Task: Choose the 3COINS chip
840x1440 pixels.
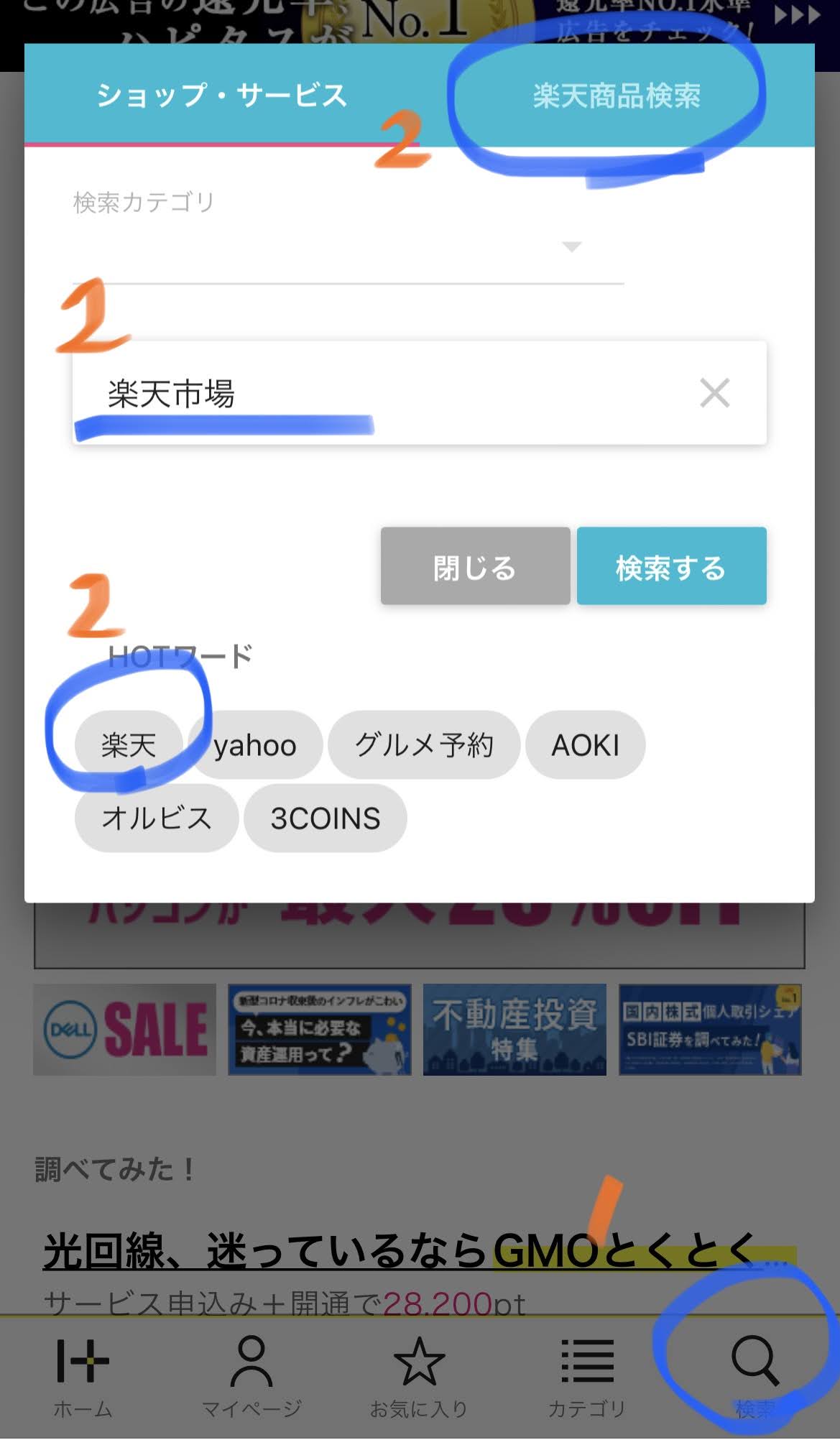Action: point(326,818)
